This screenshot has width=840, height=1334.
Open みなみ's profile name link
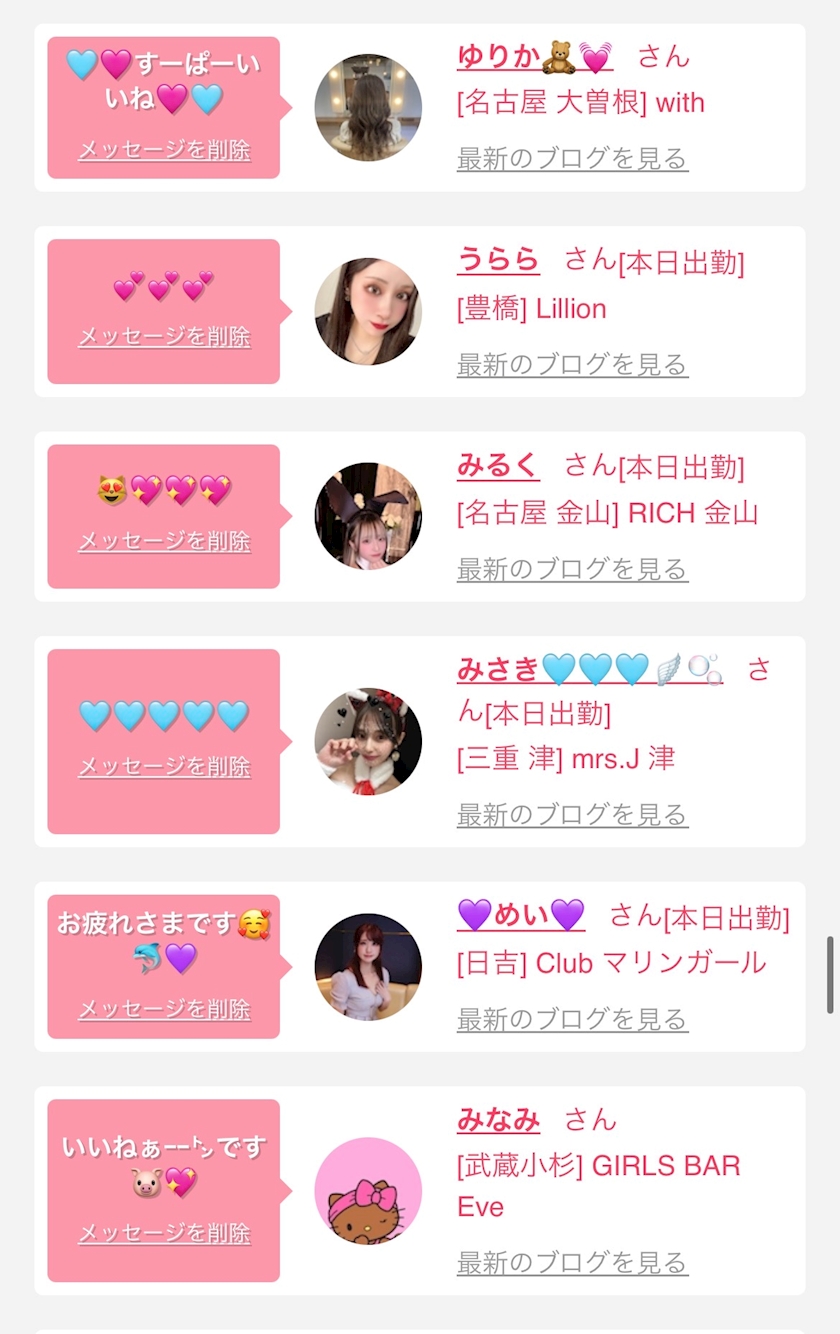point(498,1120)
